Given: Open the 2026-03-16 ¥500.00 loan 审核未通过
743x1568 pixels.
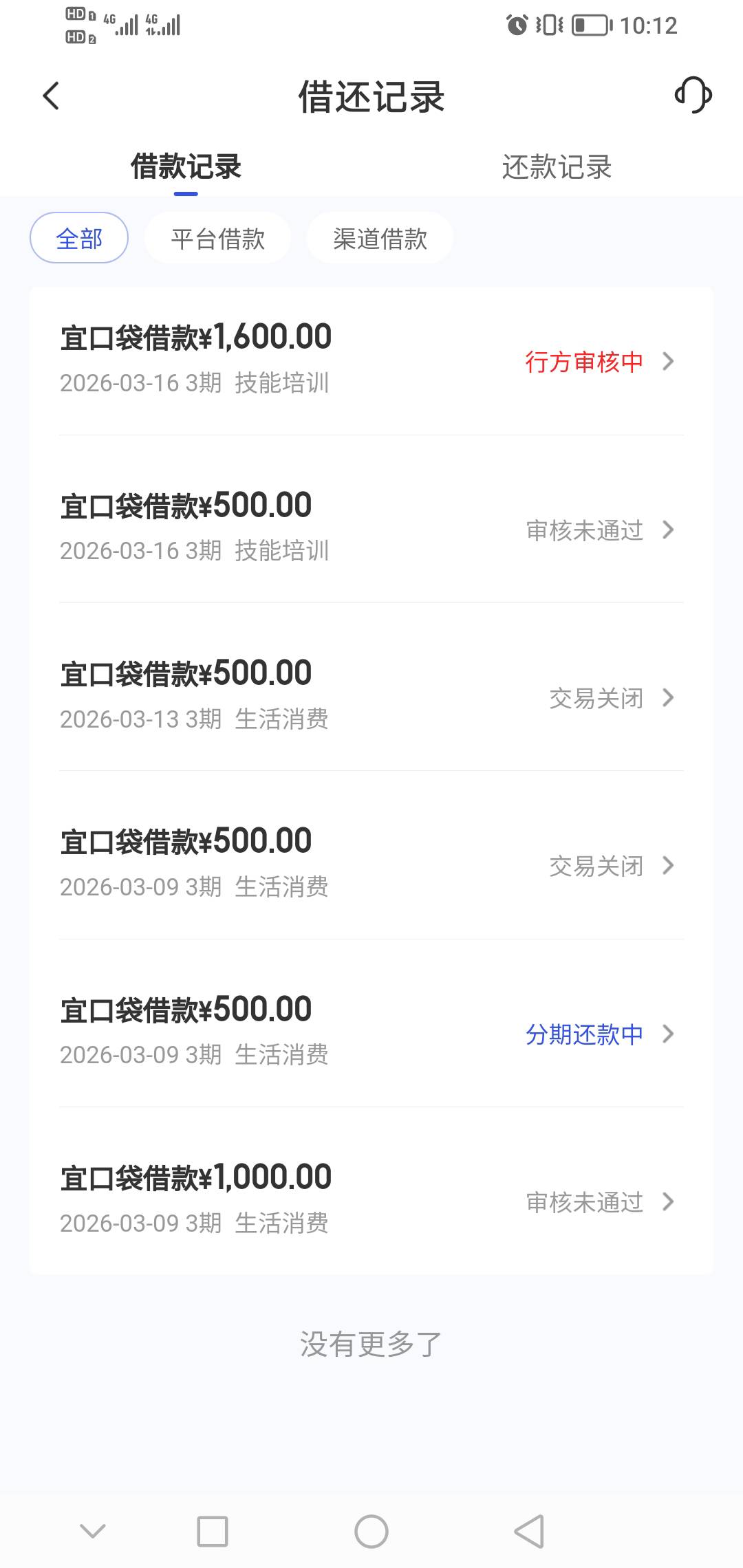Looking at the screenshot, I should [371, 528].
